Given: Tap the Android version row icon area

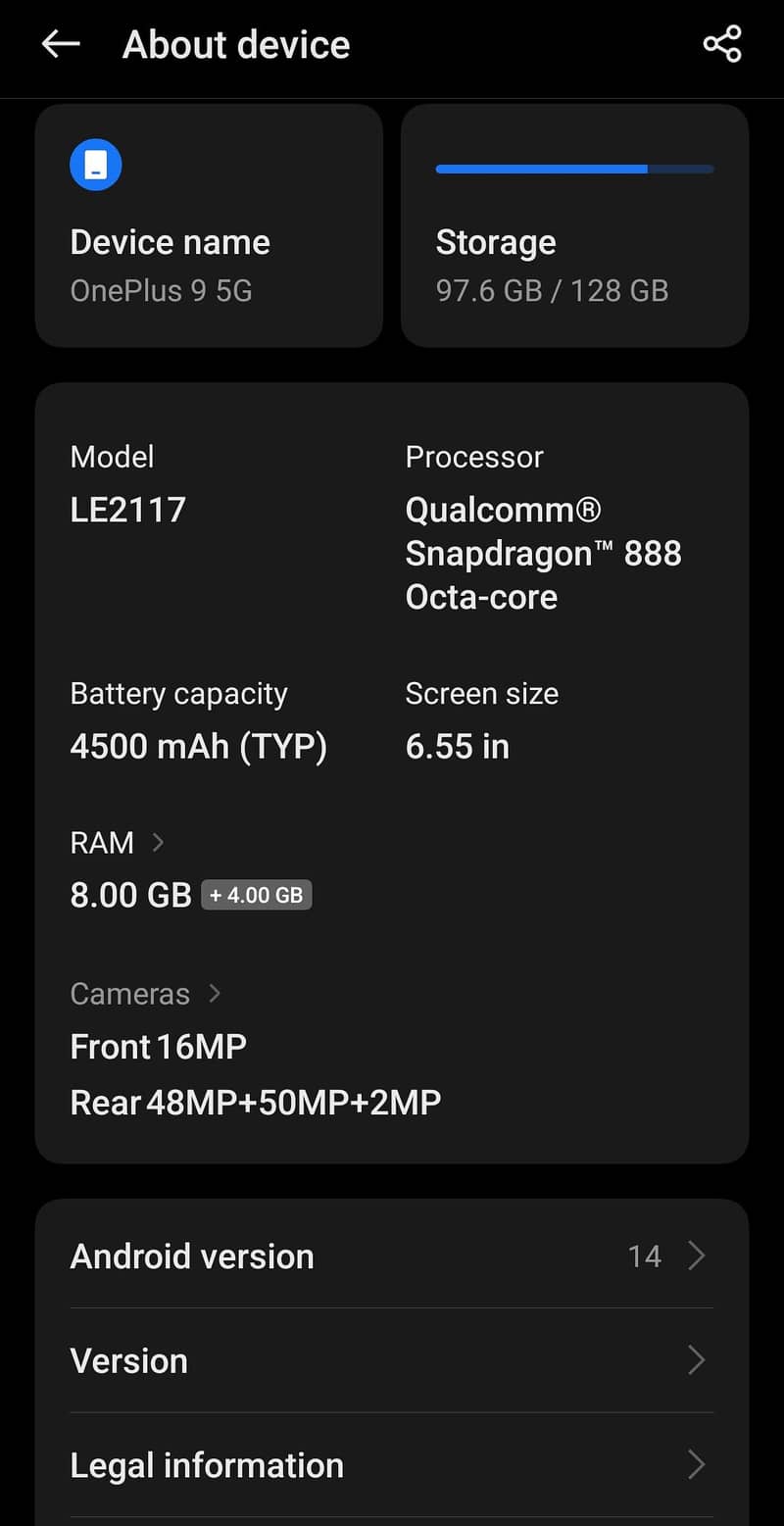Looking at the screenshot, I should (696, 1255).
